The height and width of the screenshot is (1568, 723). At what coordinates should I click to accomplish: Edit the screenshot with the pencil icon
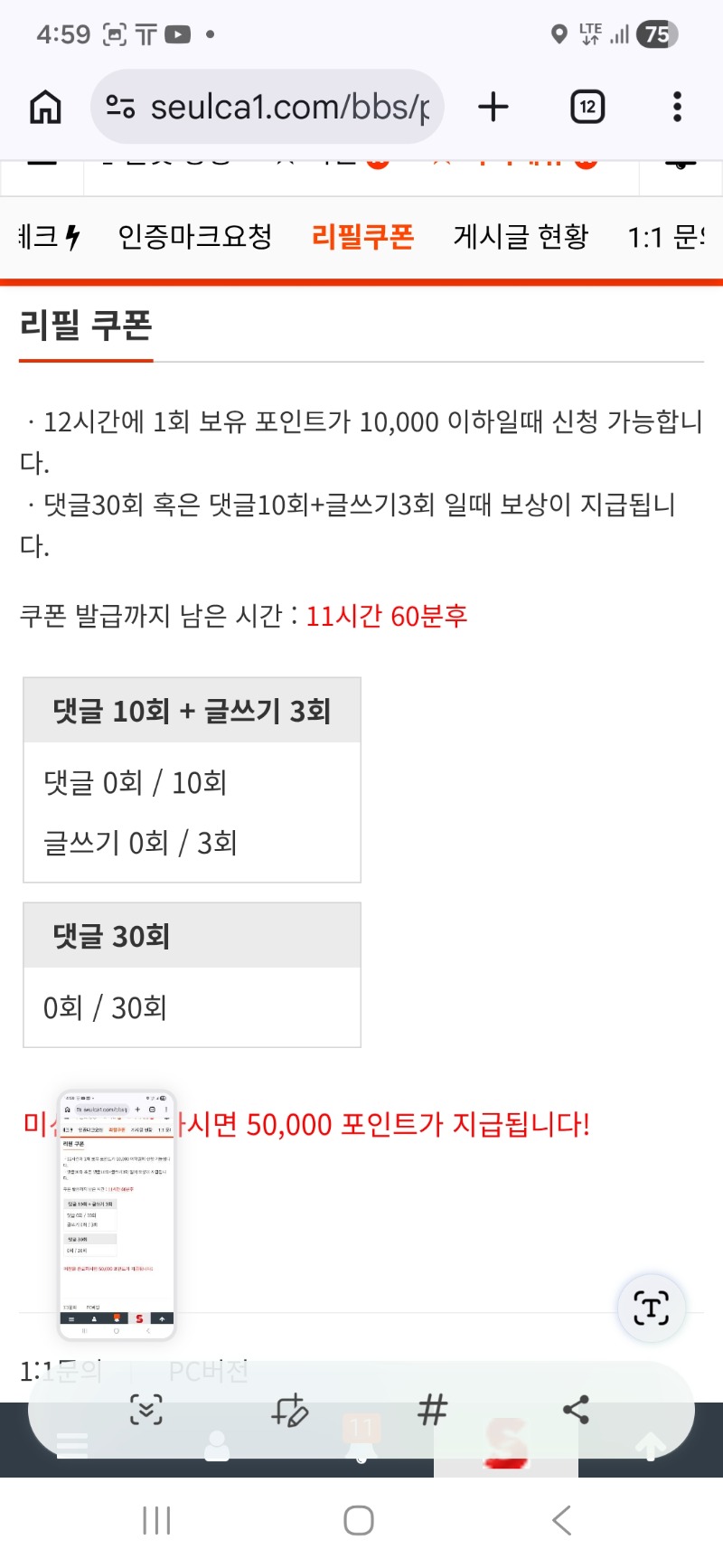point(289,1410)
